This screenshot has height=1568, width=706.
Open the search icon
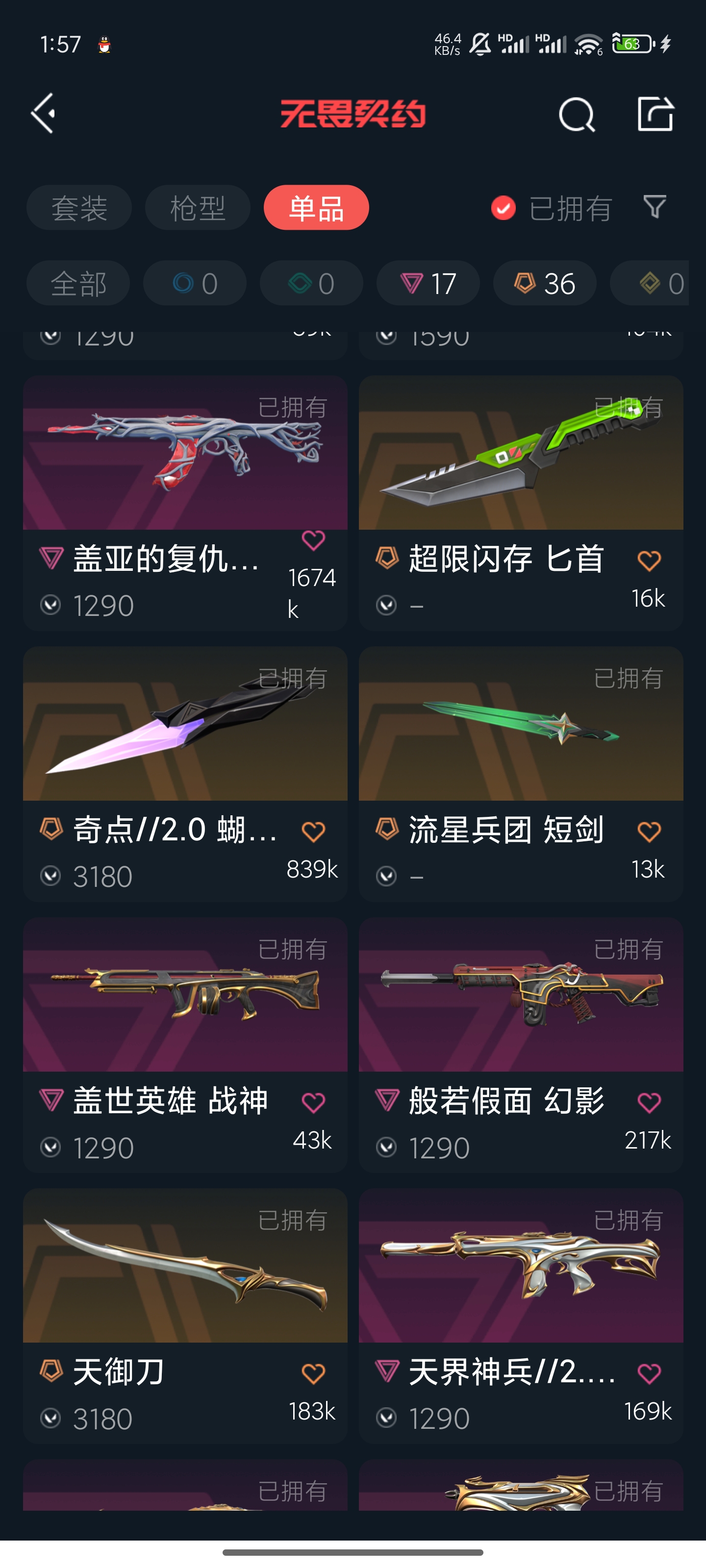(576, 115)
